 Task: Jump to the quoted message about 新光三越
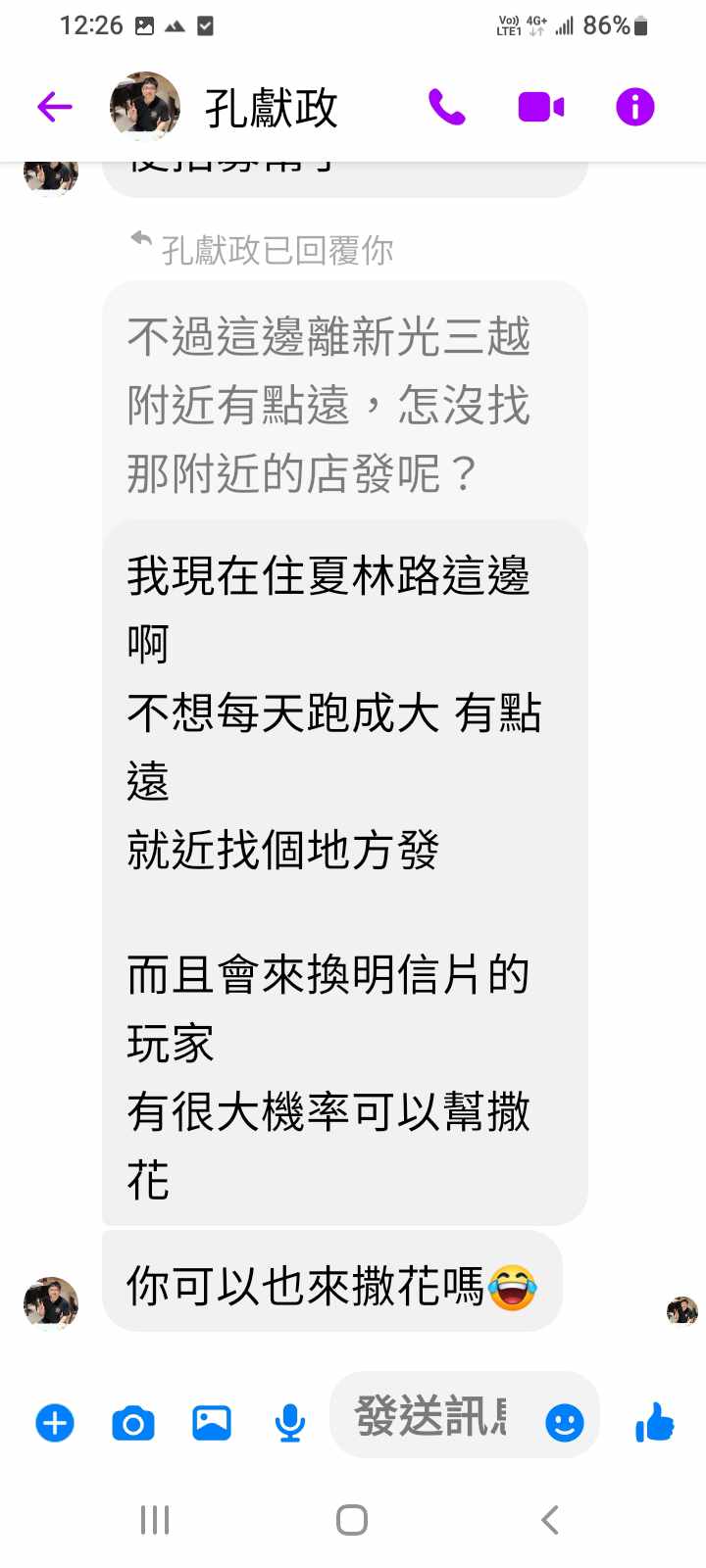(329, 404)
